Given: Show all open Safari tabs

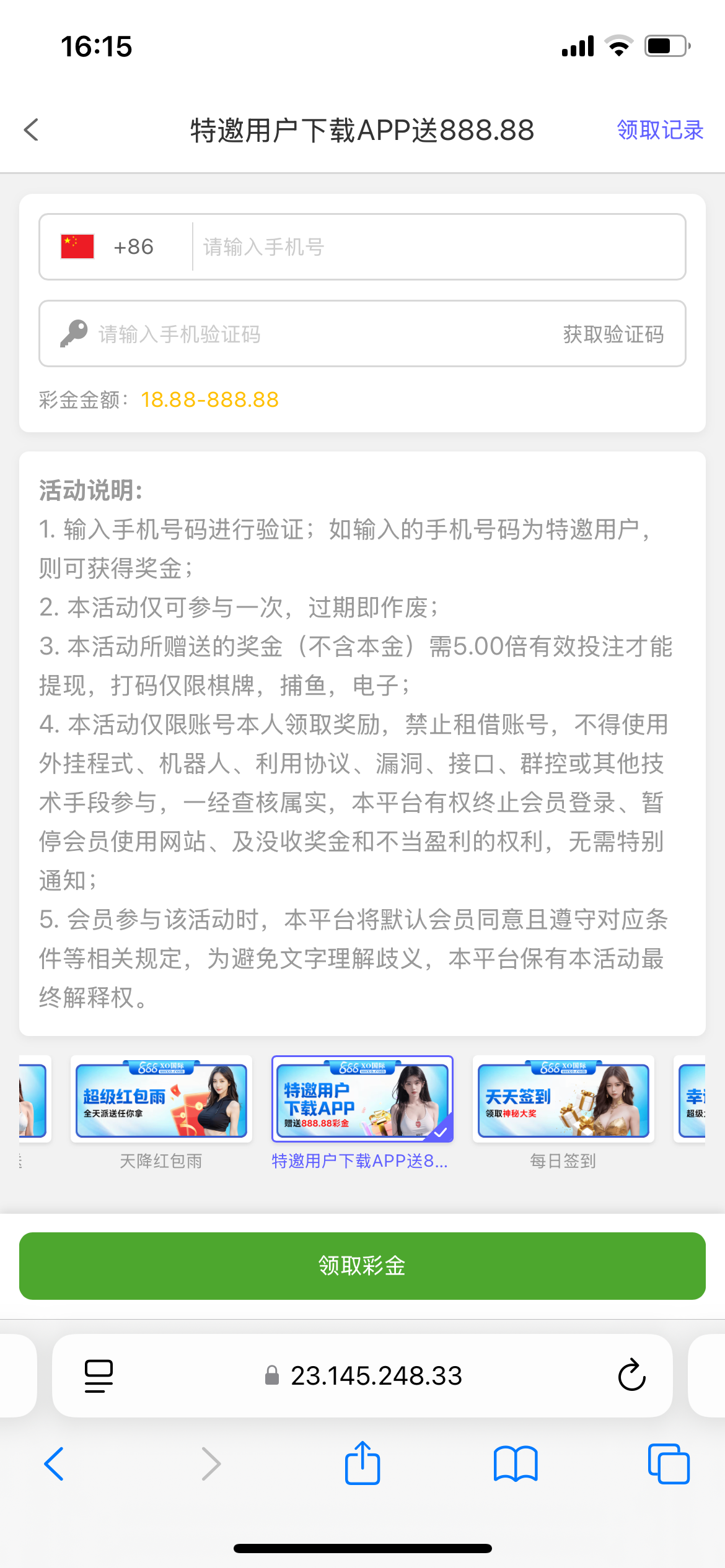Looking at the screenshot, I should 668,1464.
